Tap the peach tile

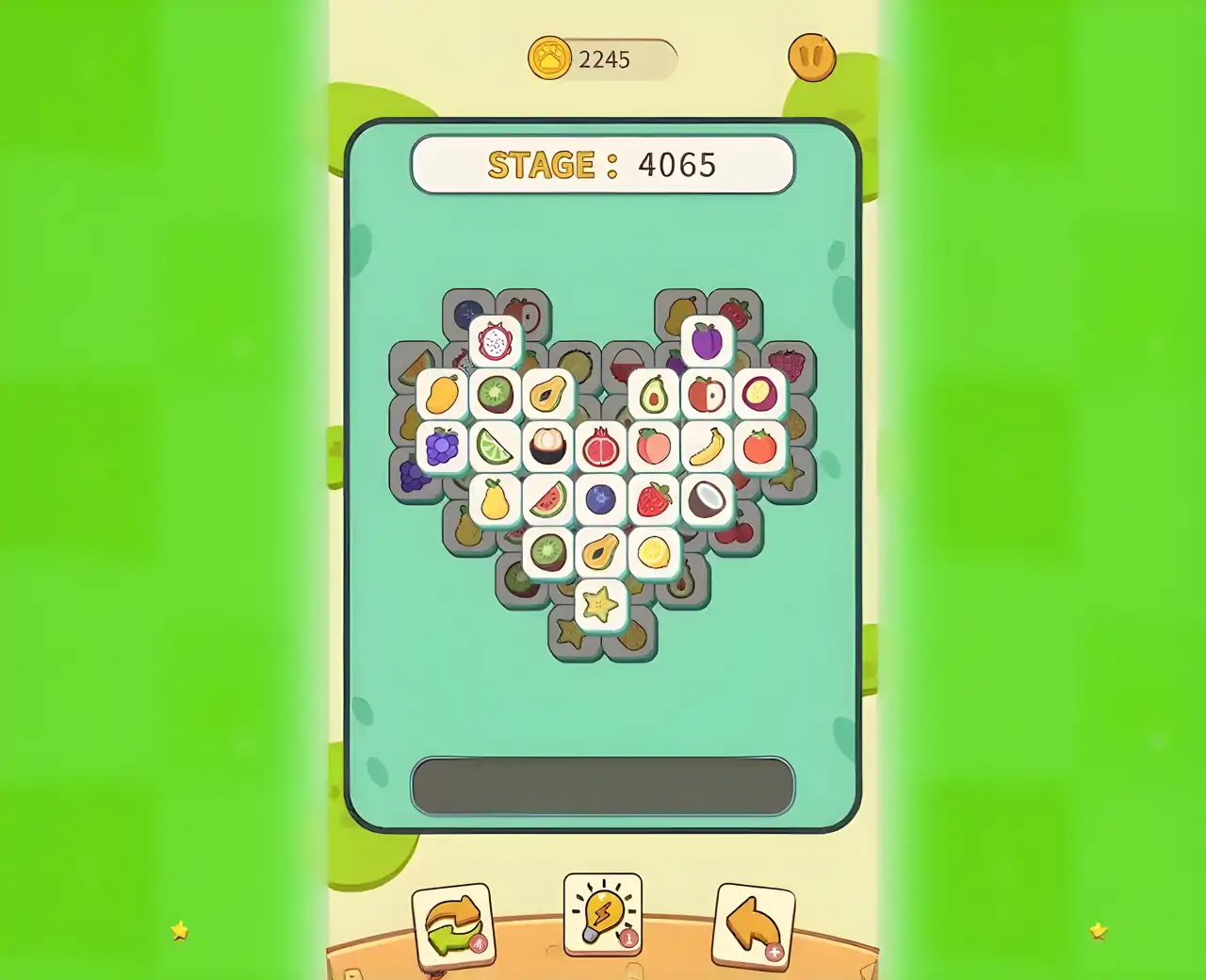[x=654, y=447]
